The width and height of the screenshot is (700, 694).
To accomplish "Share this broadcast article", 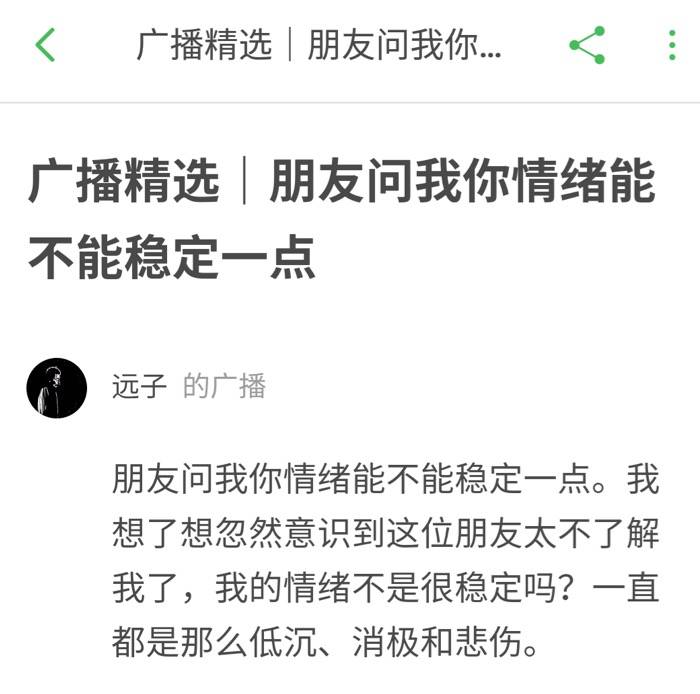I will (x=587, y=45).
